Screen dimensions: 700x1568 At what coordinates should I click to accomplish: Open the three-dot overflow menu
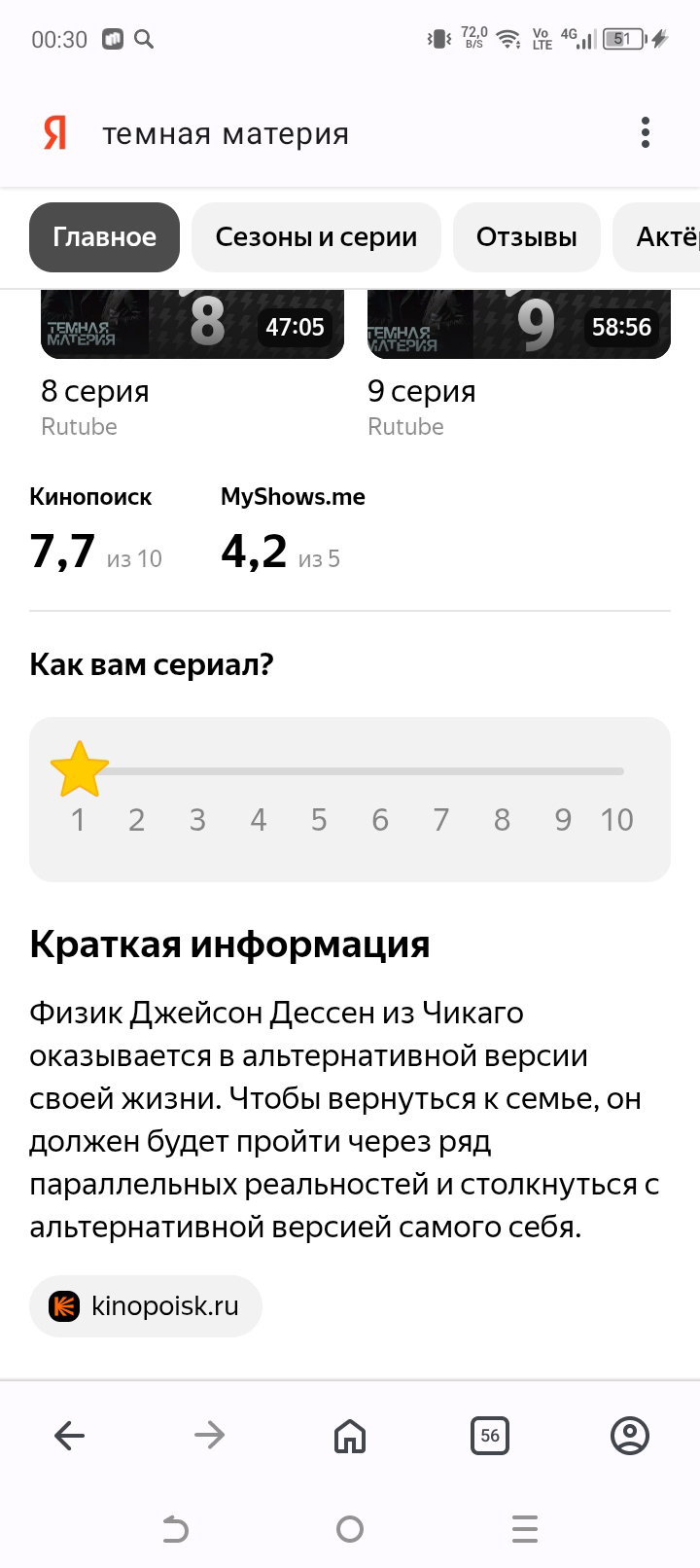(x=646, y=133)
